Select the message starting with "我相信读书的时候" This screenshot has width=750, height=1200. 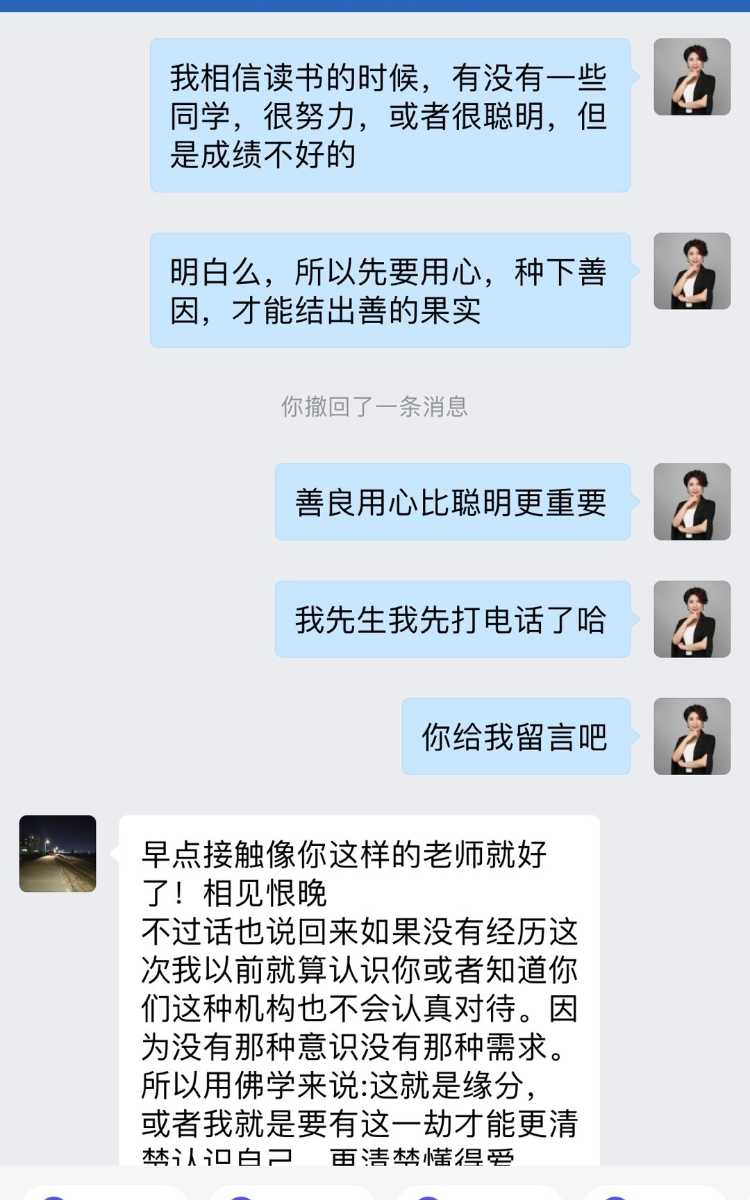pos(391,118)
